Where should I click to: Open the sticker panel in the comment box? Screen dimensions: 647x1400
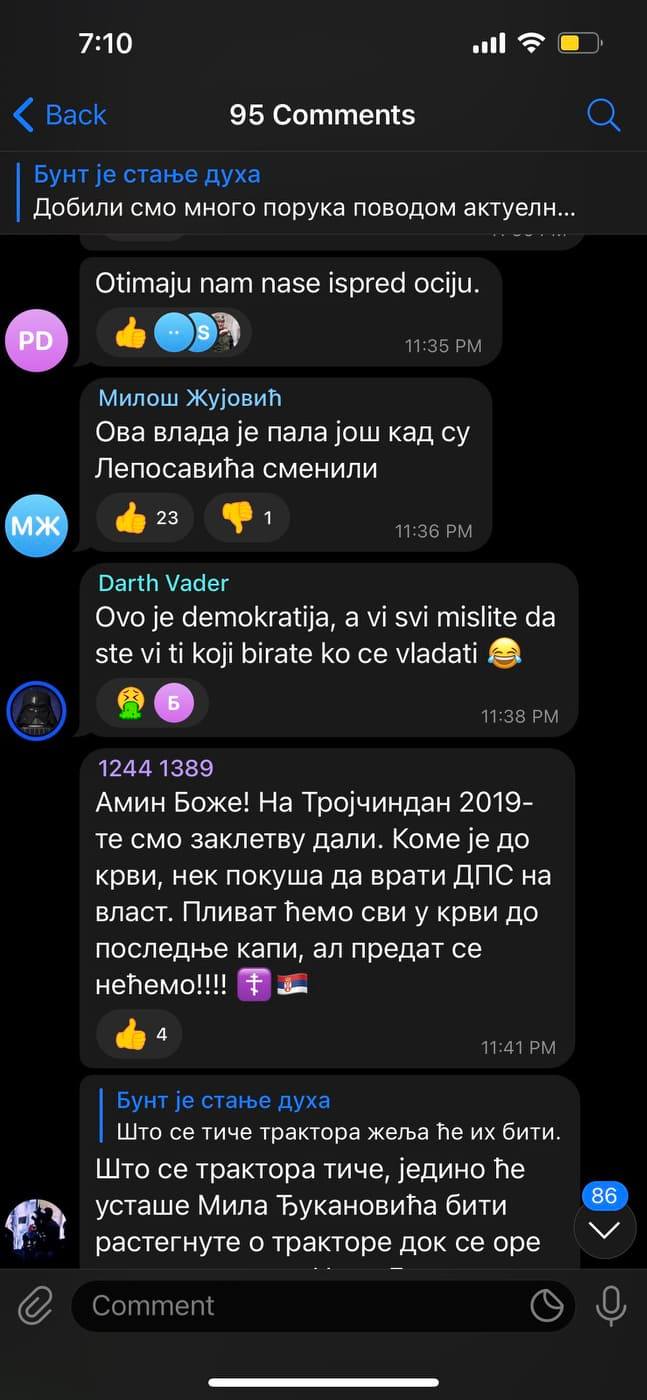[x=546, y=1305]
